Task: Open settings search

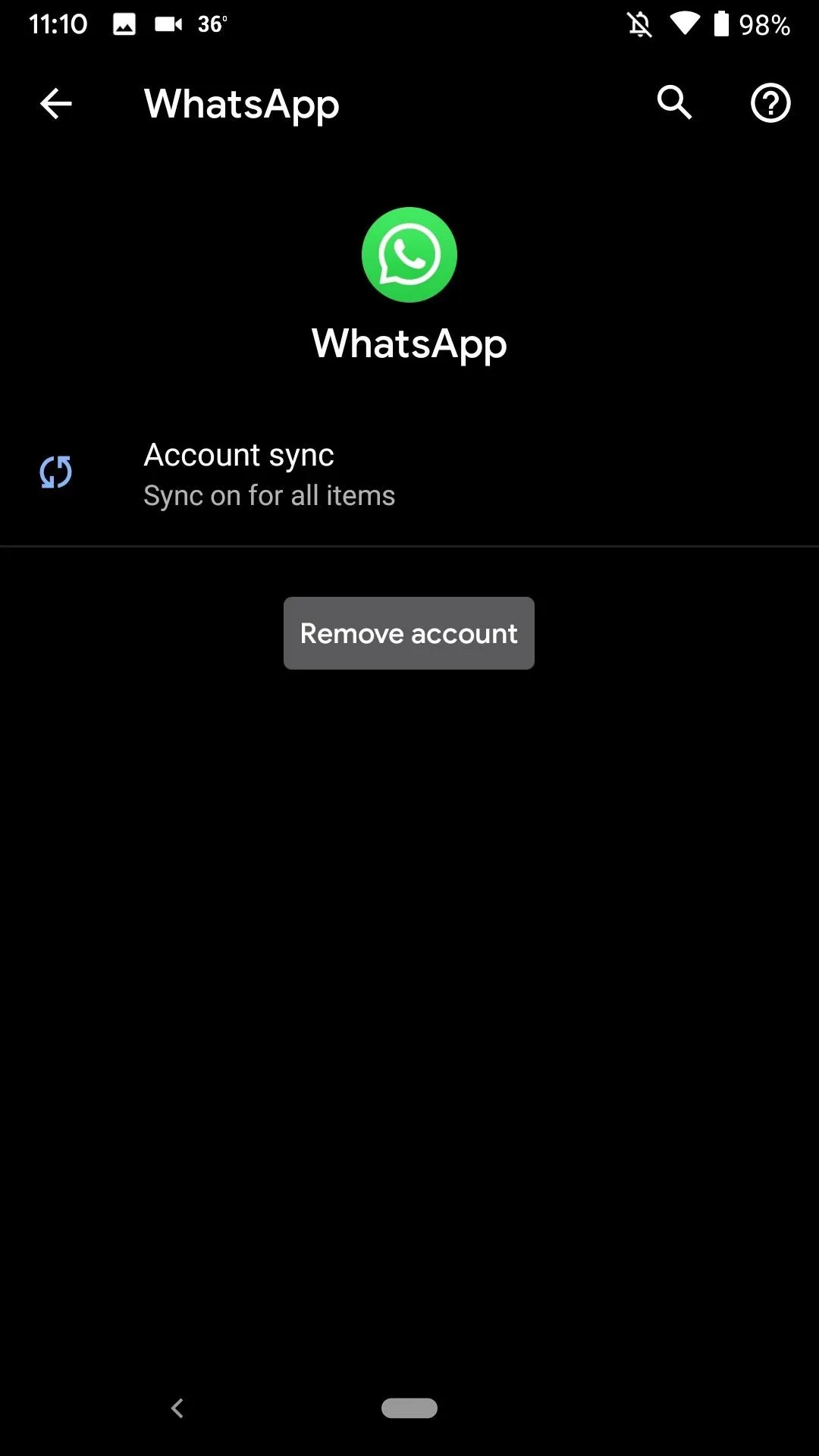Action: pos(674,102)
